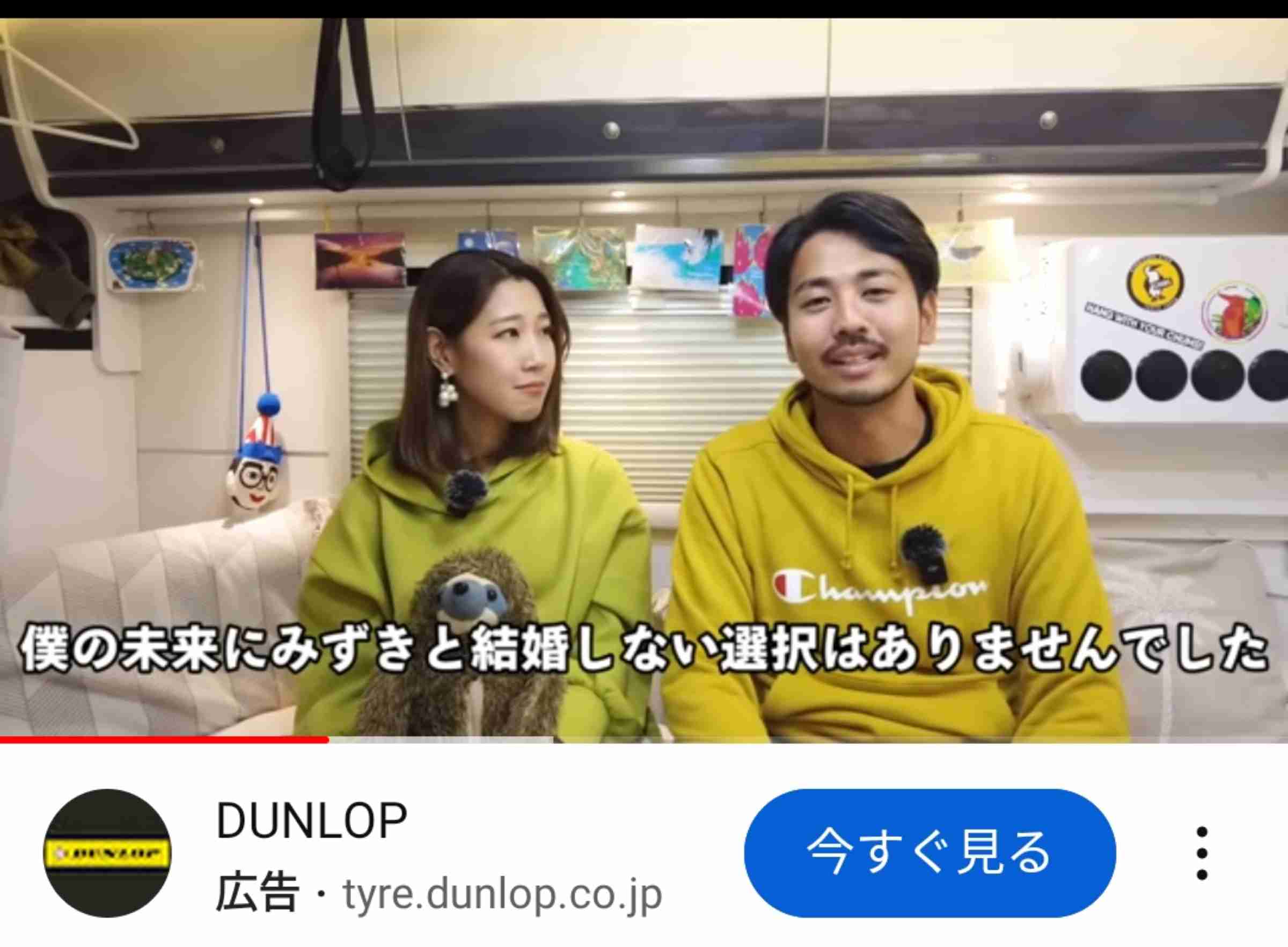Tap the 今すぐ見る button
Screen dimensions: 1288x947
(x=930, y=853)
